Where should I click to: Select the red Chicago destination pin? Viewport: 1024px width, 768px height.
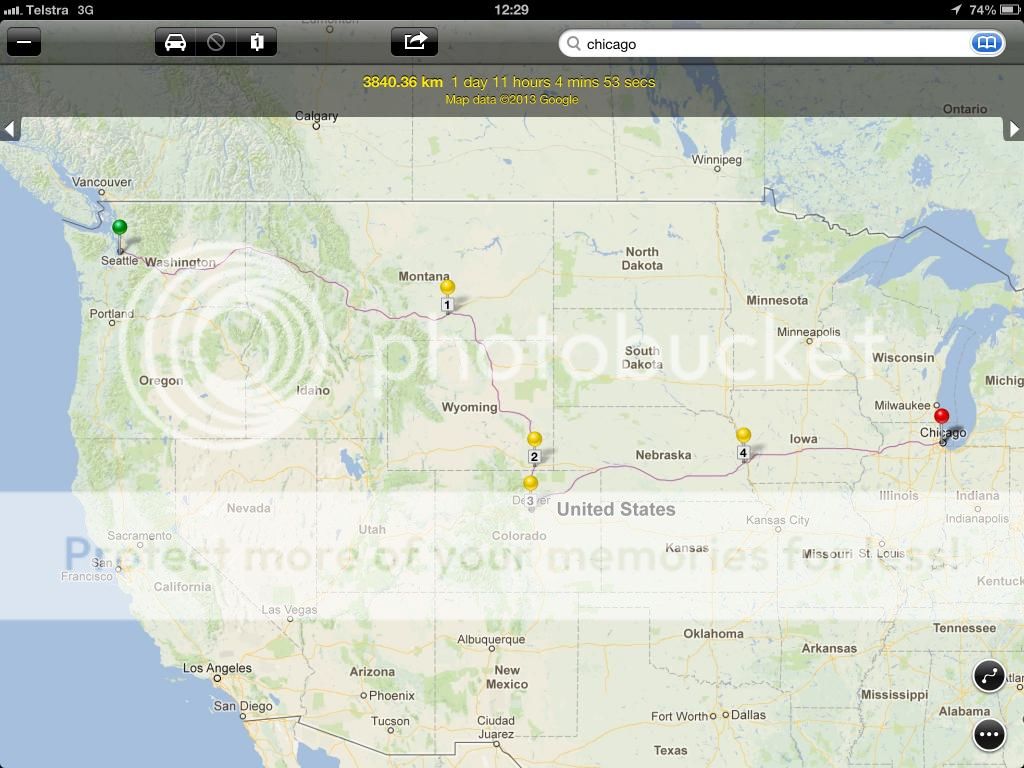click(941, 417)
